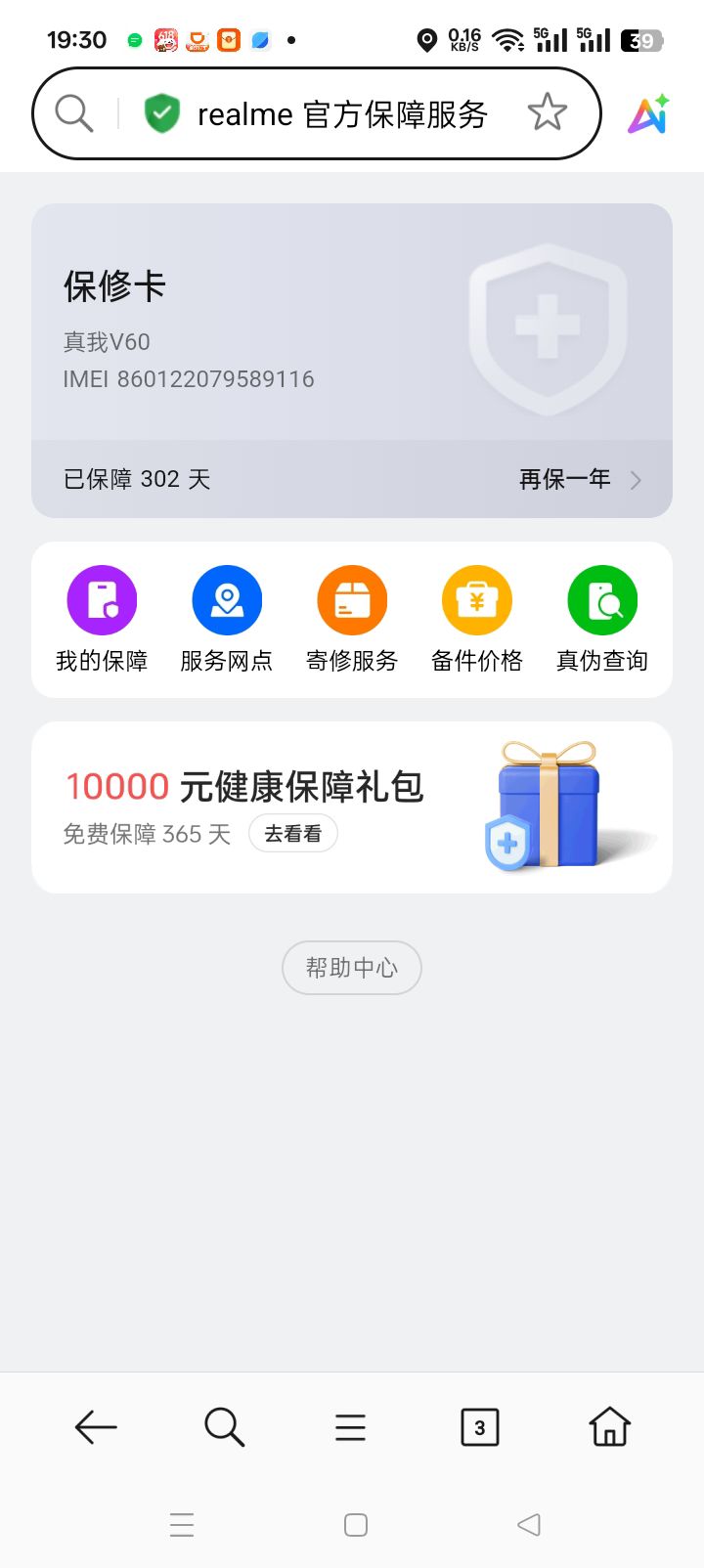704x1568 pixels.
Task: Bookmark this page with the star icon
Action: [x=547, y=113]
